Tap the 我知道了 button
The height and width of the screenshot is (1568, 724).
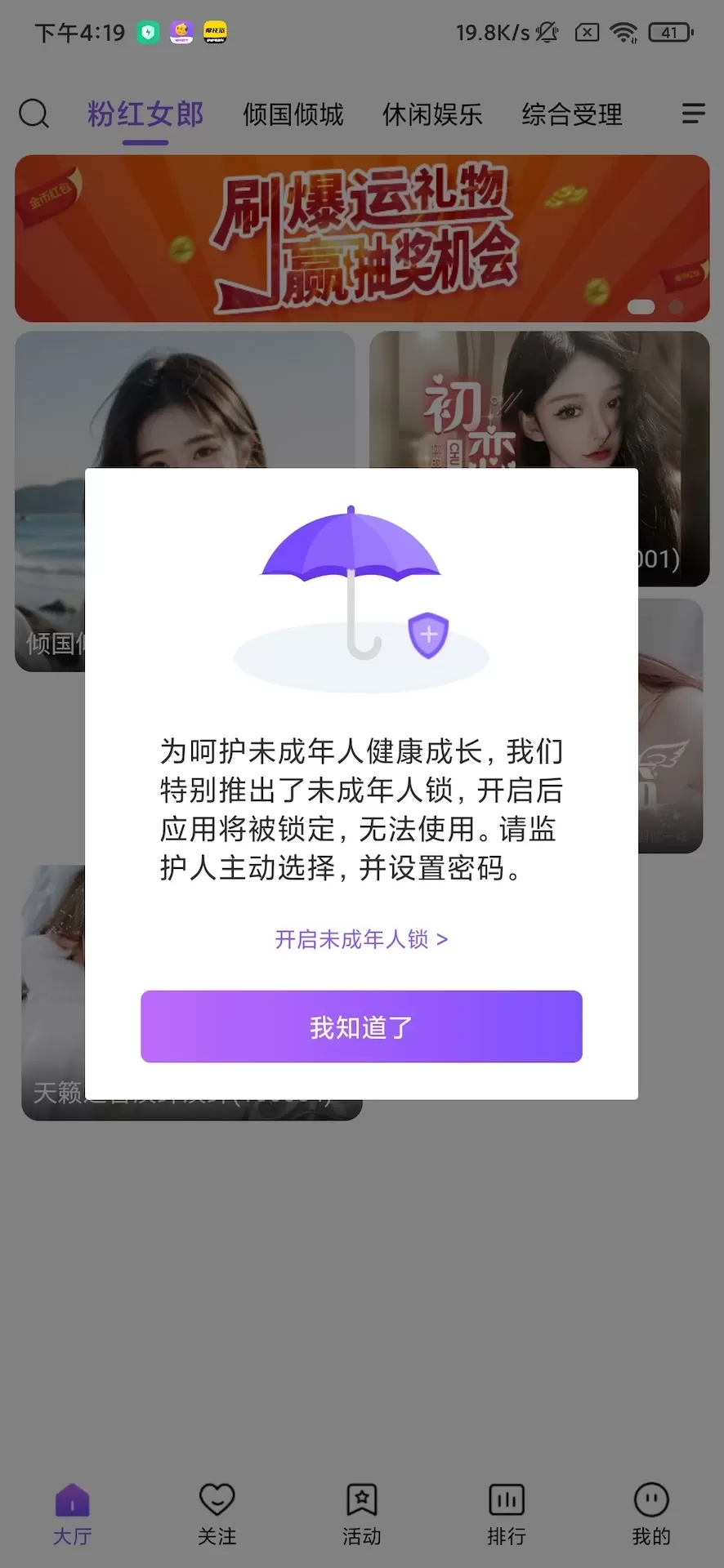(361, 1027)
